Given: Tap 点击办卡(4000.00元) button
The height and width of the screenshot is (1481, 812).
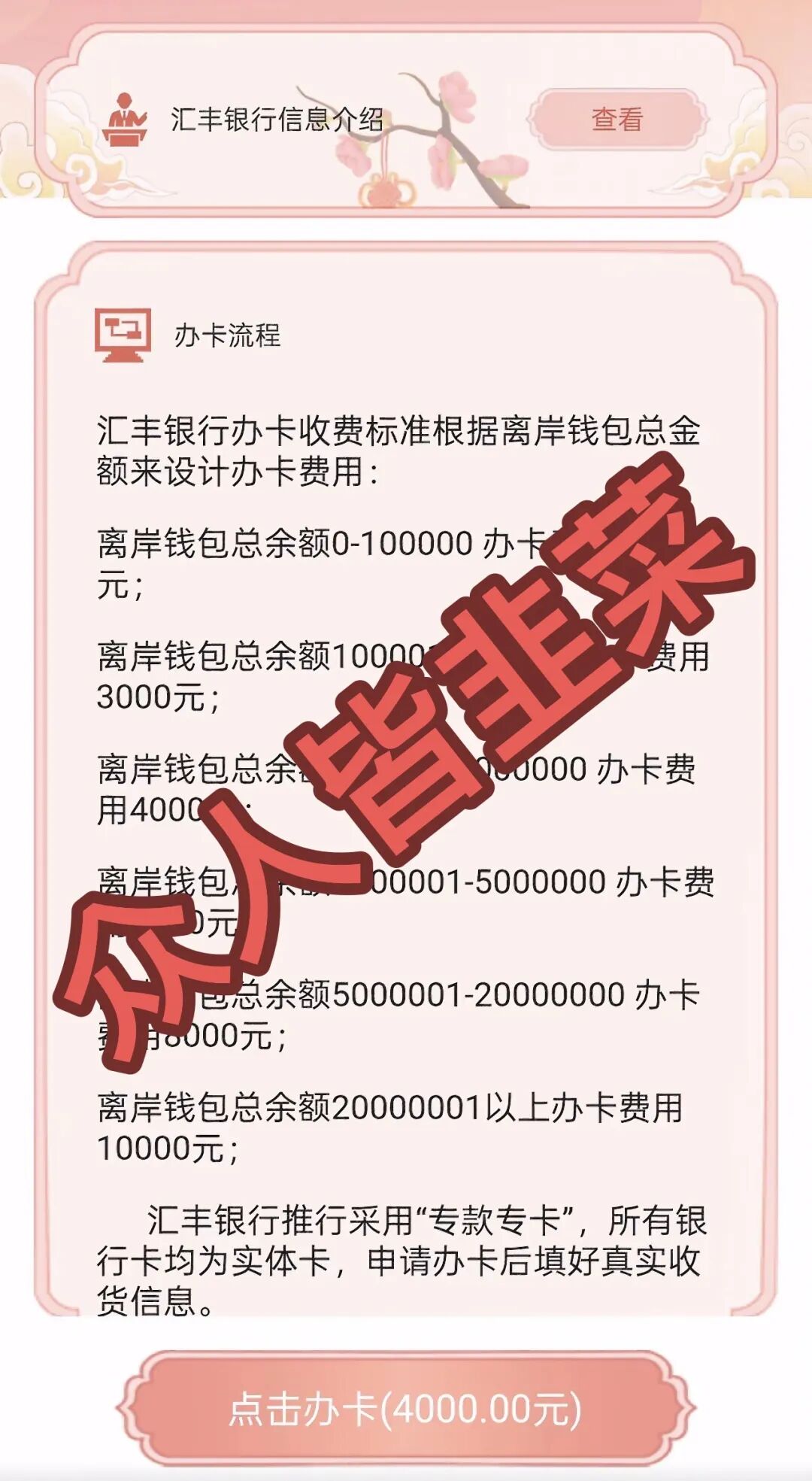Looking at the screenshot, I should [x=405, y=1408].
